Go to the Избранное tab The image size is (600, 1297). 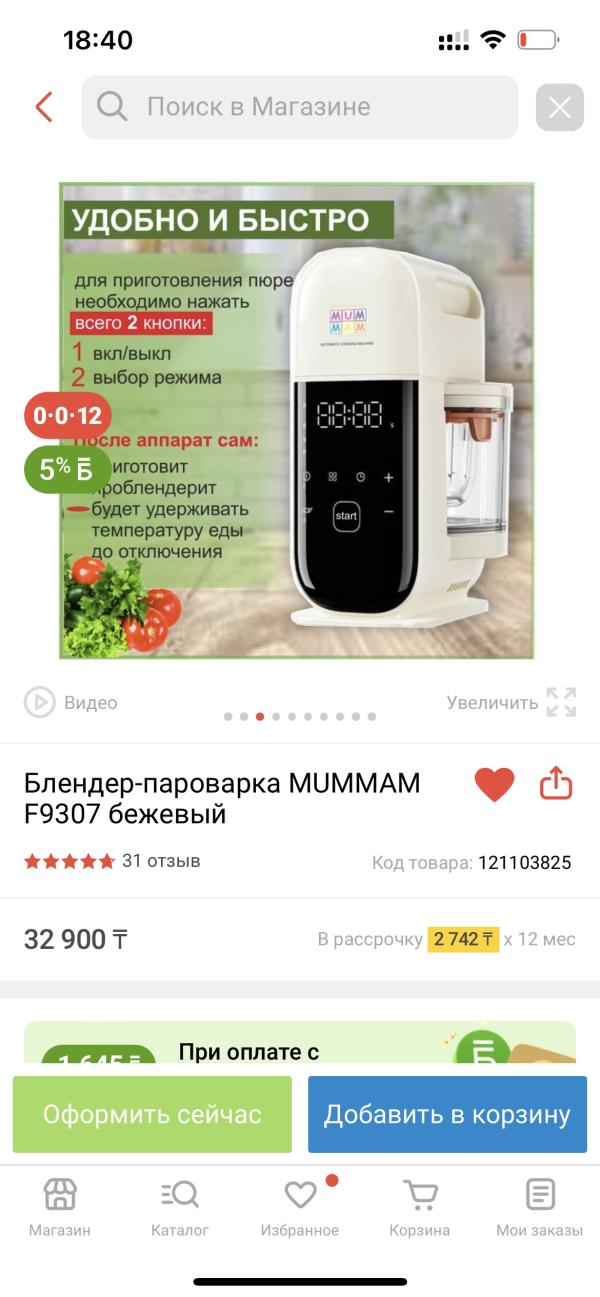[300, 1208]
